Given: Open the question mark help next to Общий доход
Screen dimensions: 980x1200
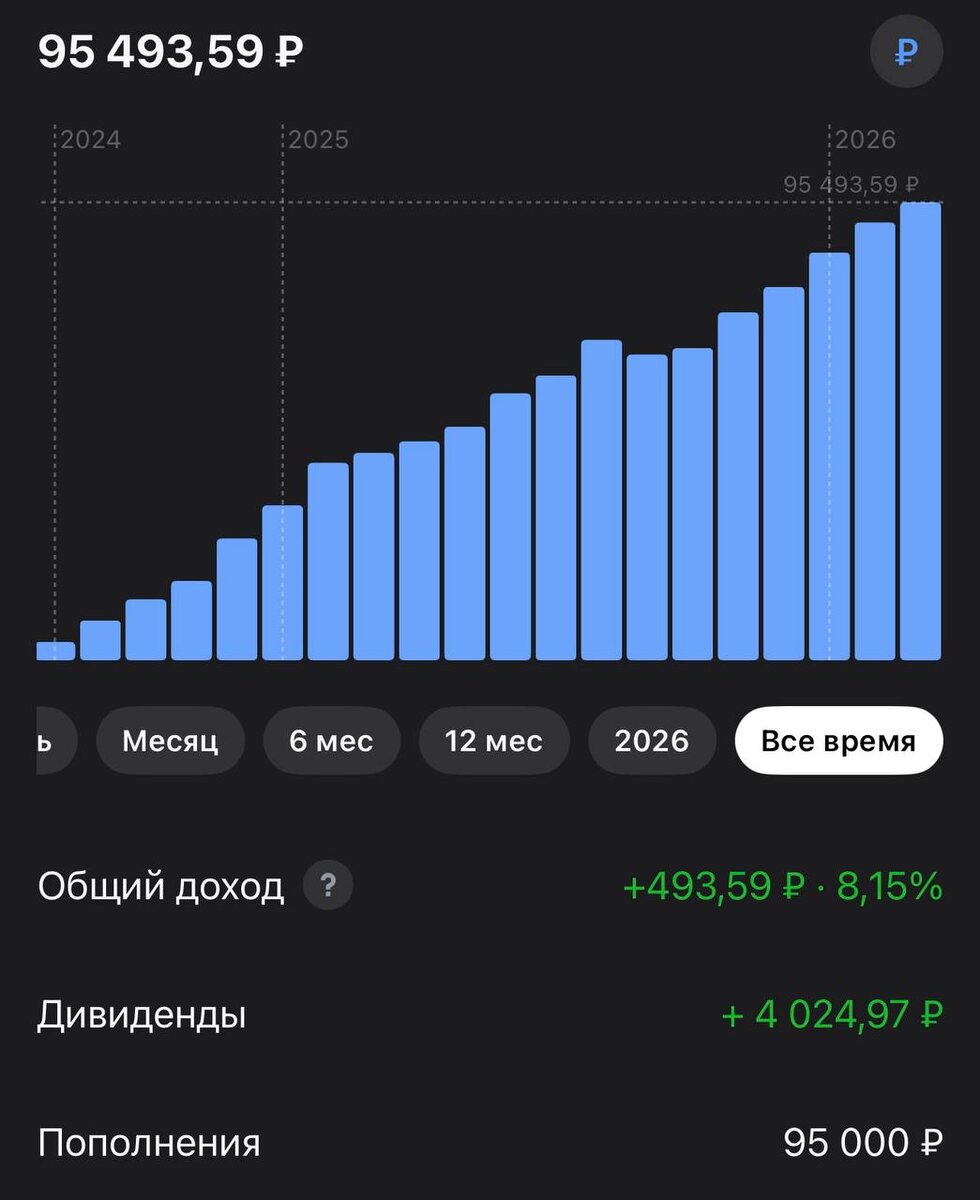Looking at the screenshot, I should click(328, 884).
